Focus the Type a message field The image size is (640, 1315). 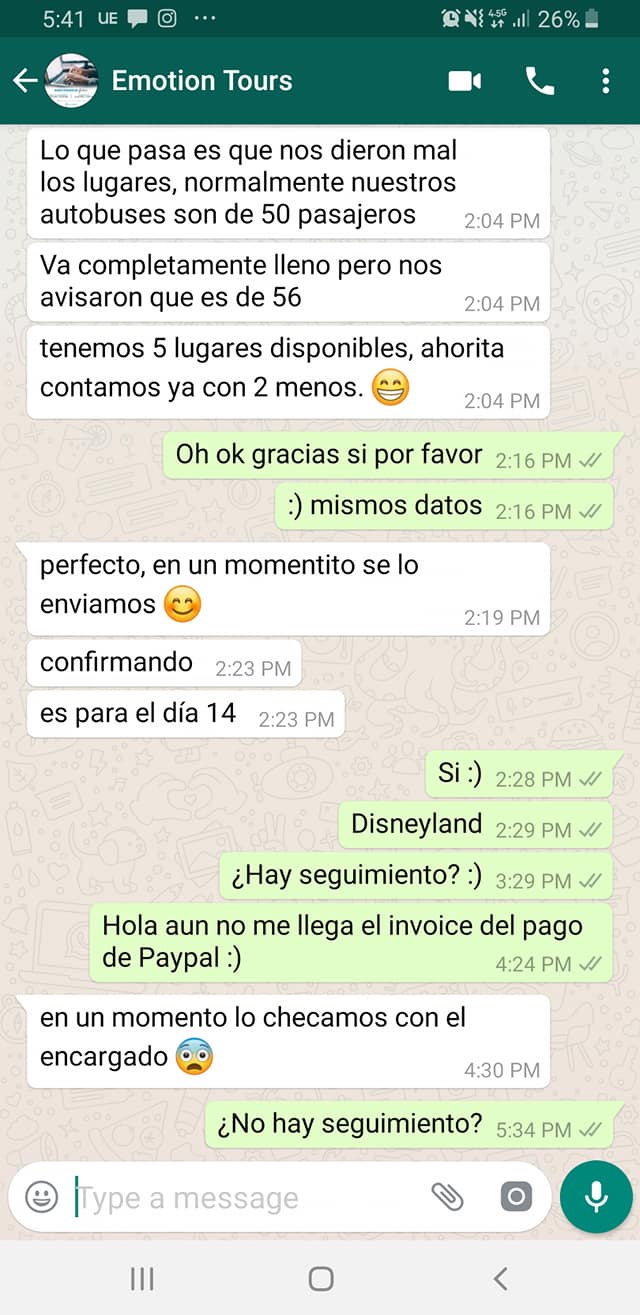click(240, 1197)
